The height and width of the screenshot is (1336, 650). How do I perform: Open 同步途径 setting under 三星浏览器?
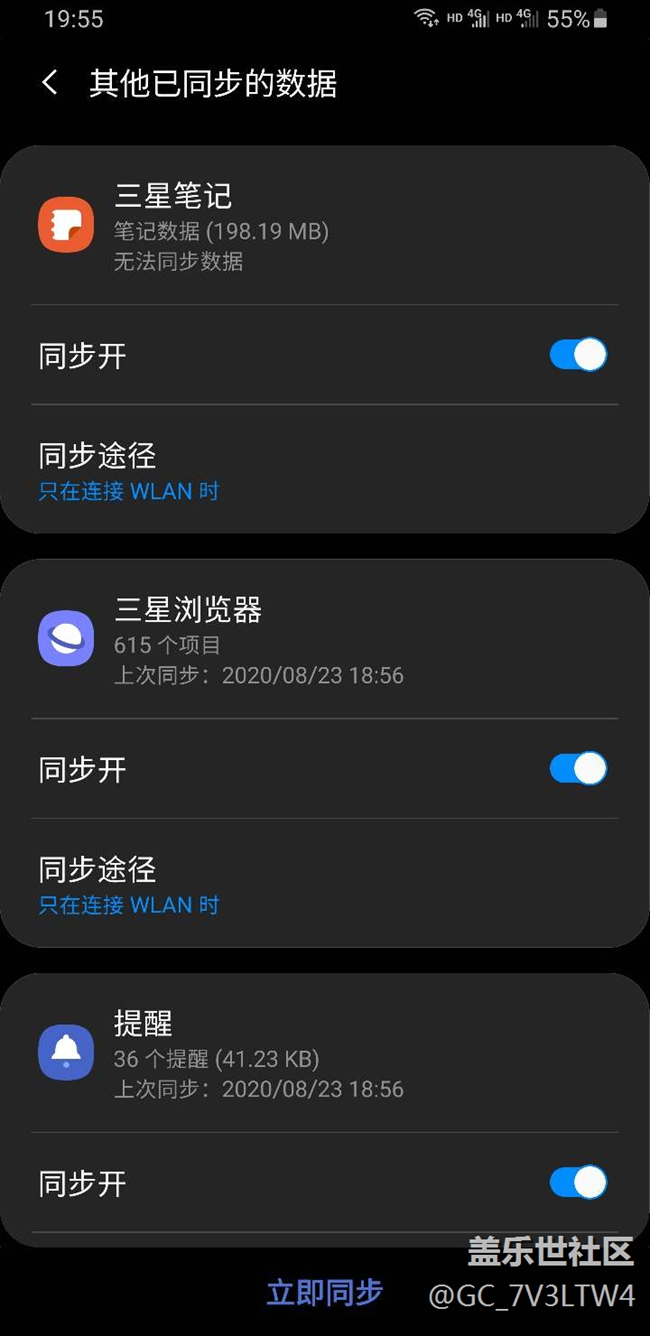[325, 885]
